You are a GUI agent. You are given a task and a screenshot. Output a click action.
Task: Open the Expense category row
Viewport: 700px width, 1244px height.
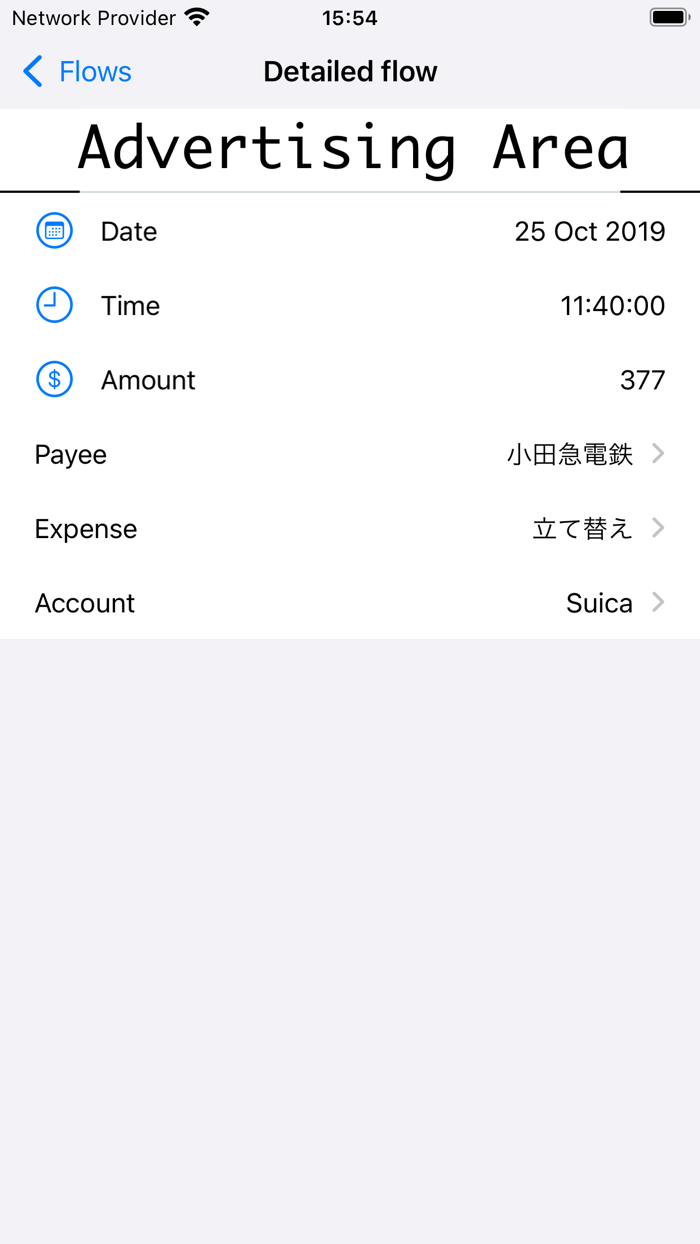pyautogui.click(x=350, y=529)
